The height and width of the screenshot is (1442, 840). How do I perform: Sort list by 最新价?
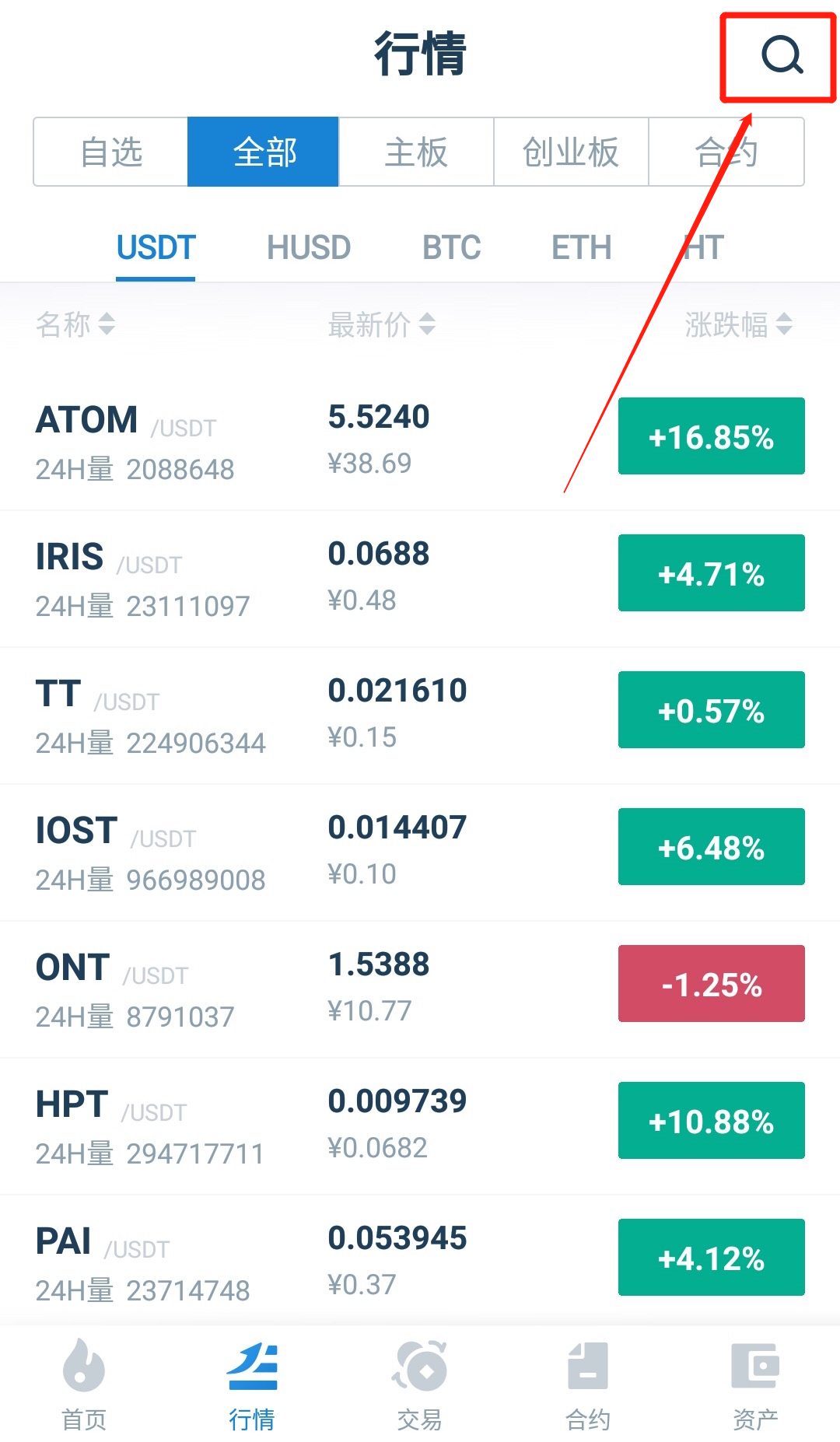pyautogui.click(x=381, y=324)
